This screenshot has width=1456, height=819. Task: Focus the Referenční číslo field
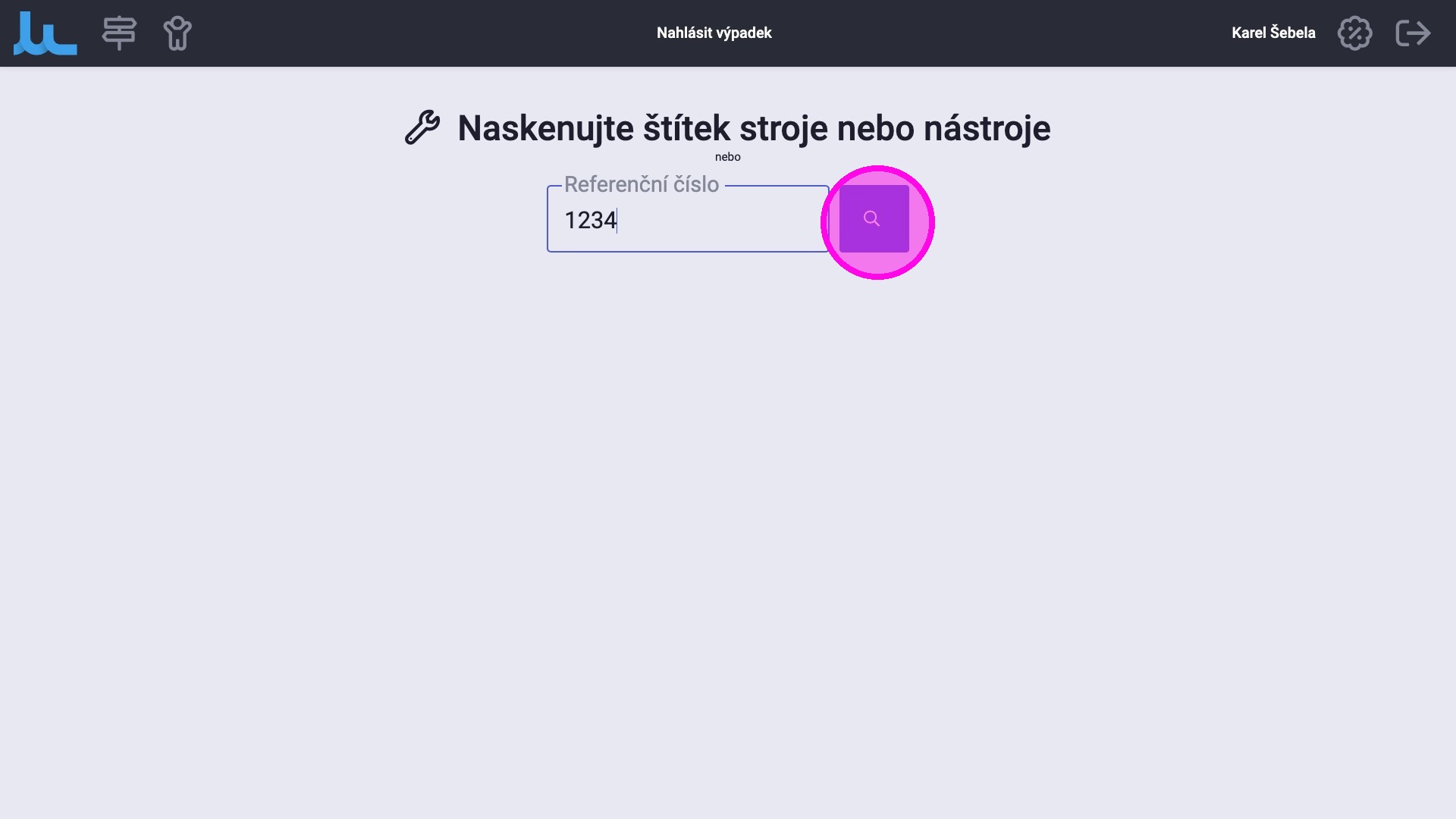point(686,220)
